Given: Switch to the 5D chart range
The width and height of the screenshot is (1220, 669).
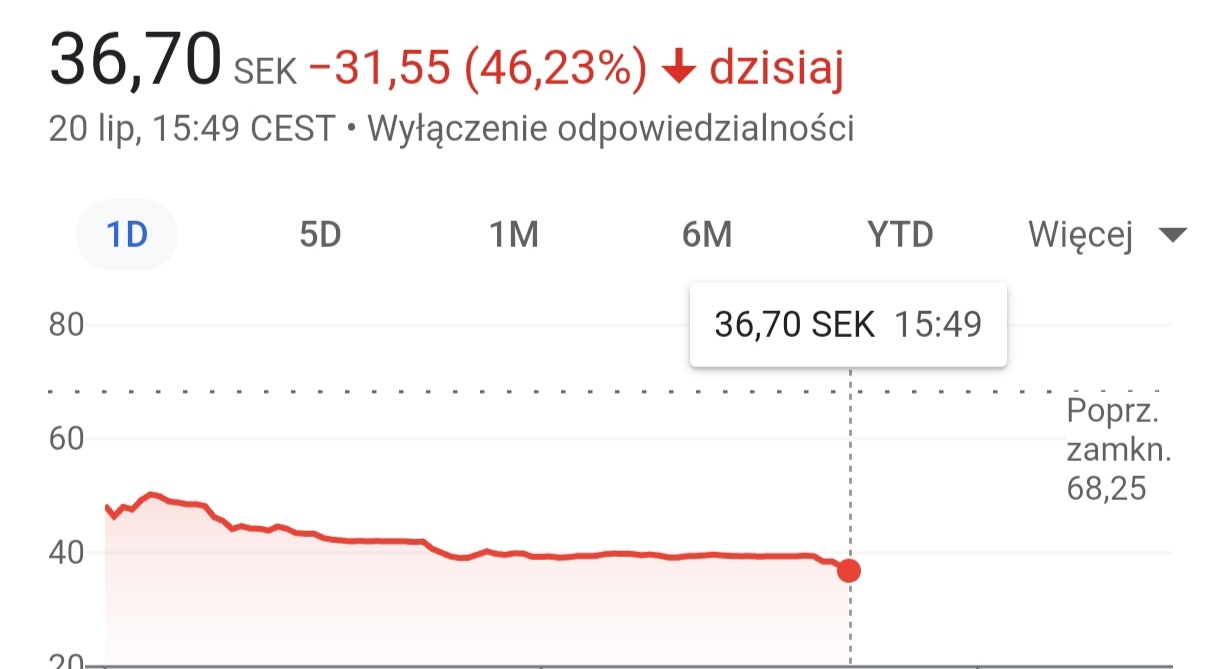Looking at the screenshot, I should (320, 235).
